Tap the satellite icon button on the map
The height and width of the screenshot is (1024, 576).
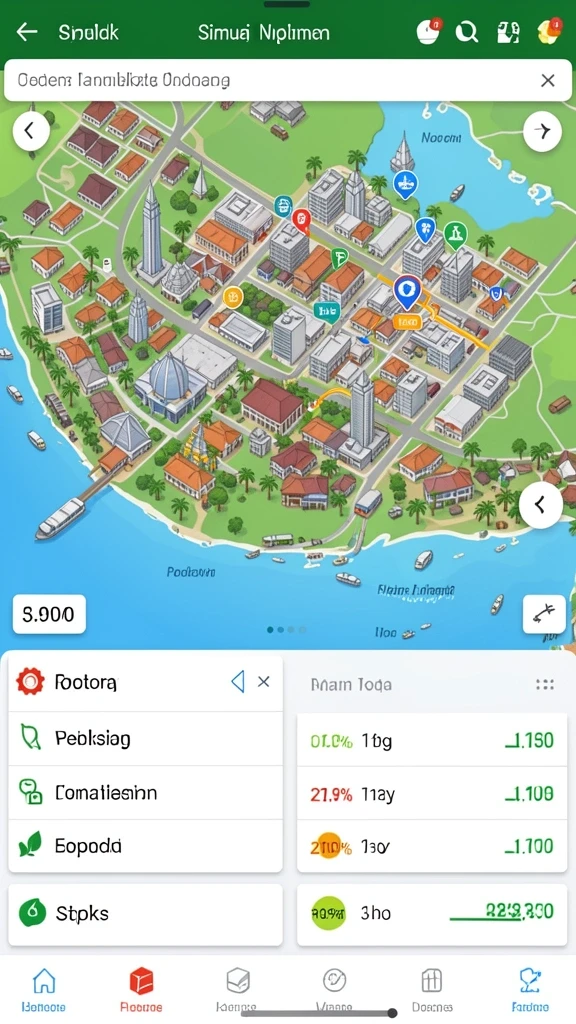pyautogui.click(x=544, y=614)
